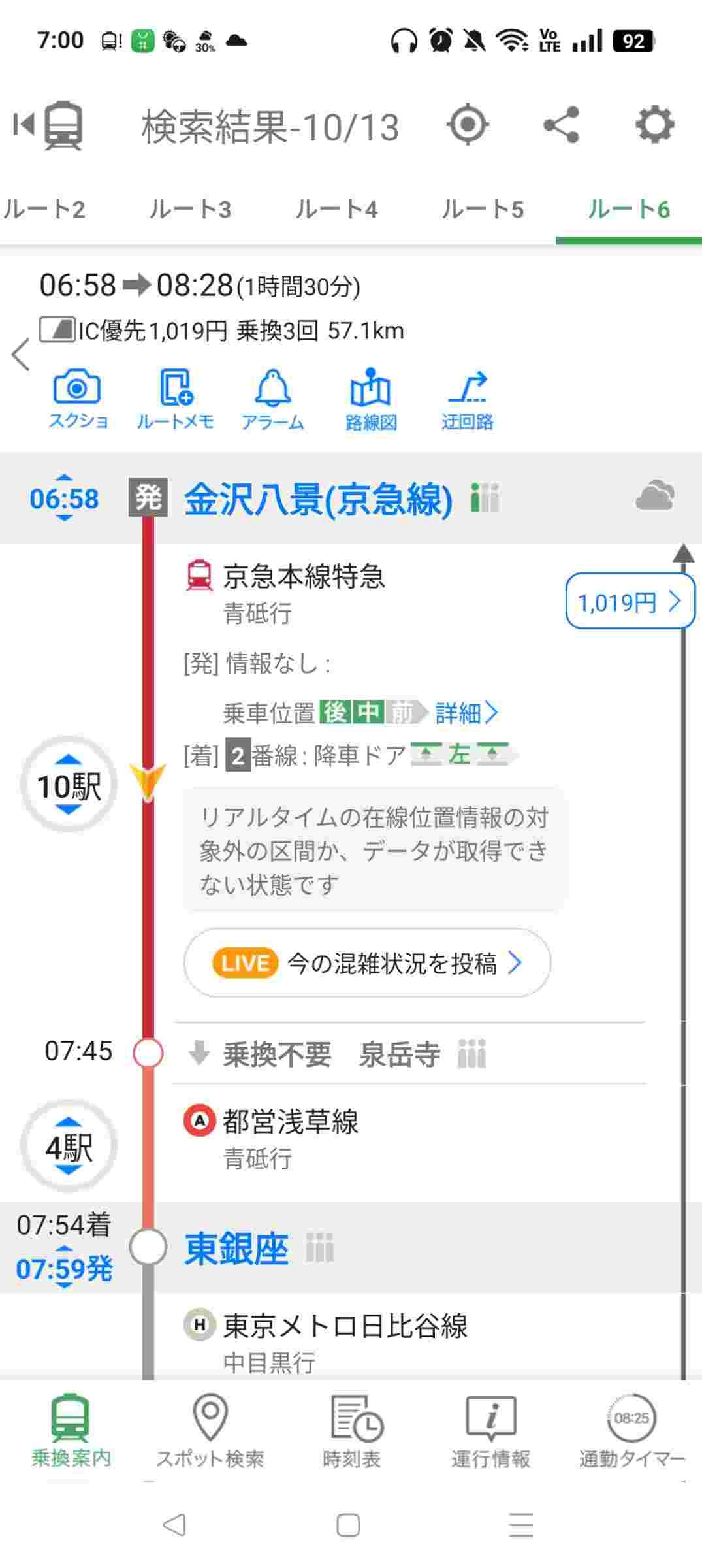The height and width of the screenshot is (1568, 702).
Task: Open the 時刻表 timetable tab
Action: point(351,1432)
